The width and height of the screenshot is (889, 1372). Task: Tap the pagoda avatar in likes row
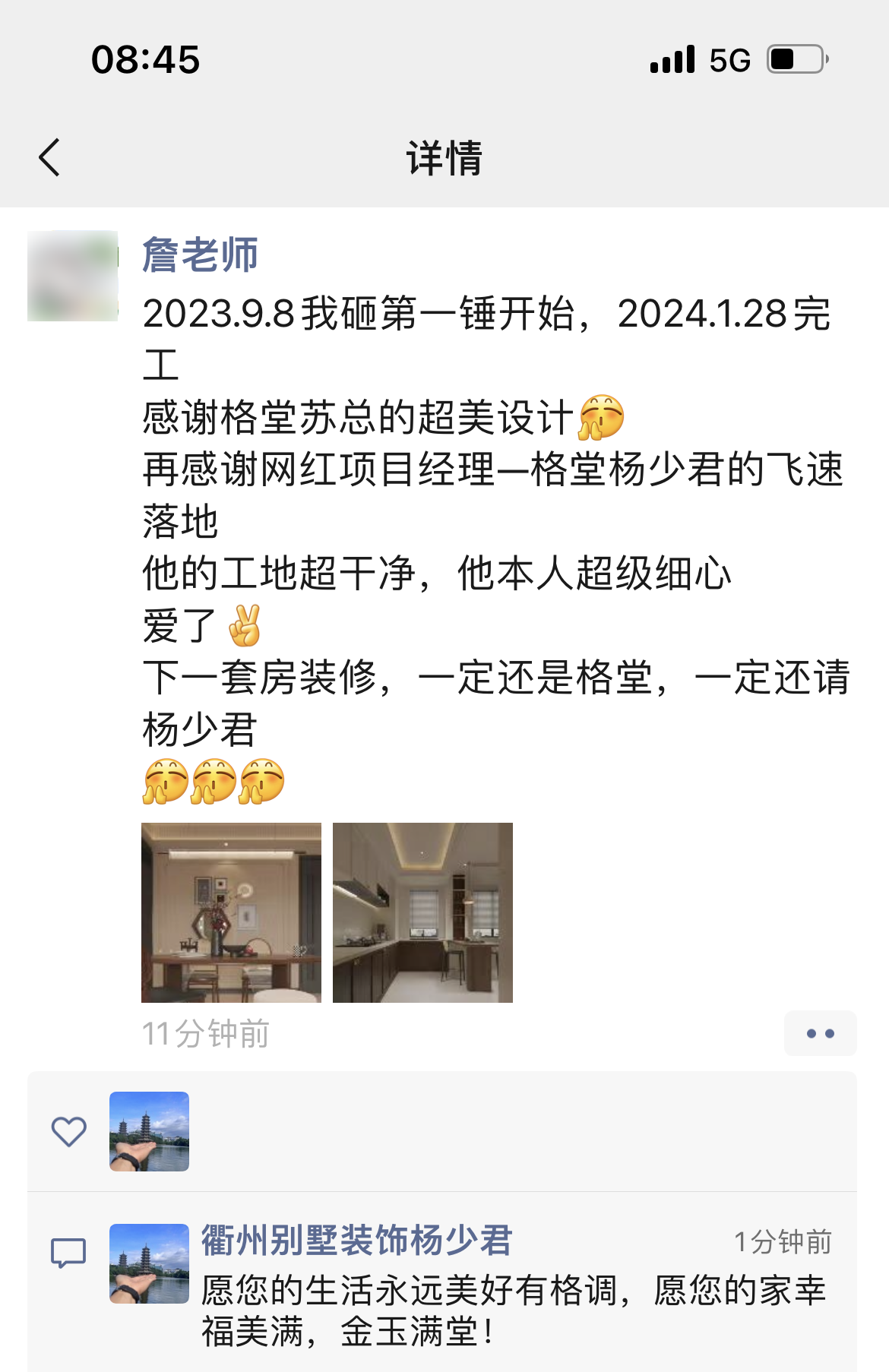click(149, 1131)
